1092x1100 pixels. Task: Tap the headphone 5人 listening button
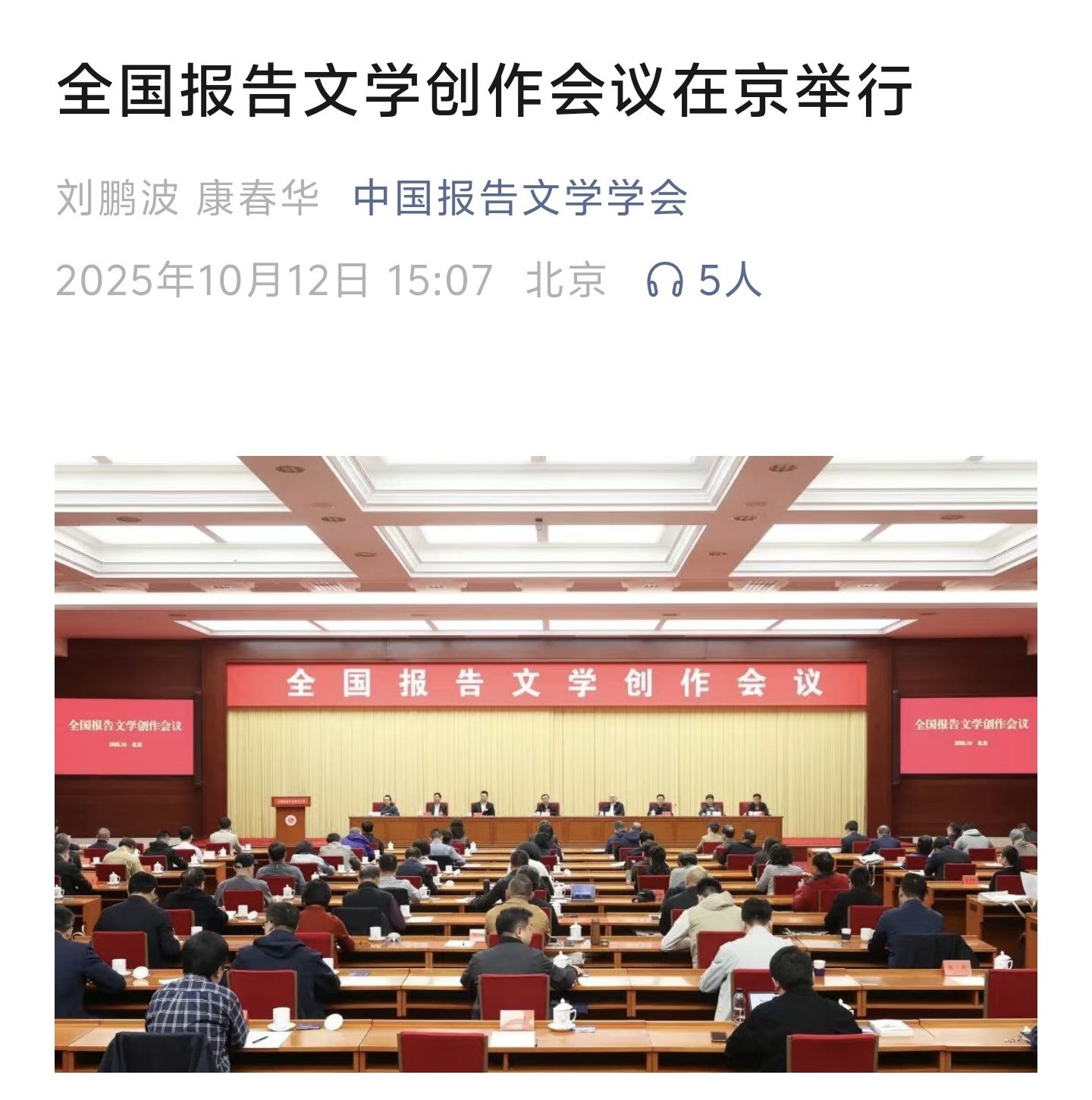point(703,280)
